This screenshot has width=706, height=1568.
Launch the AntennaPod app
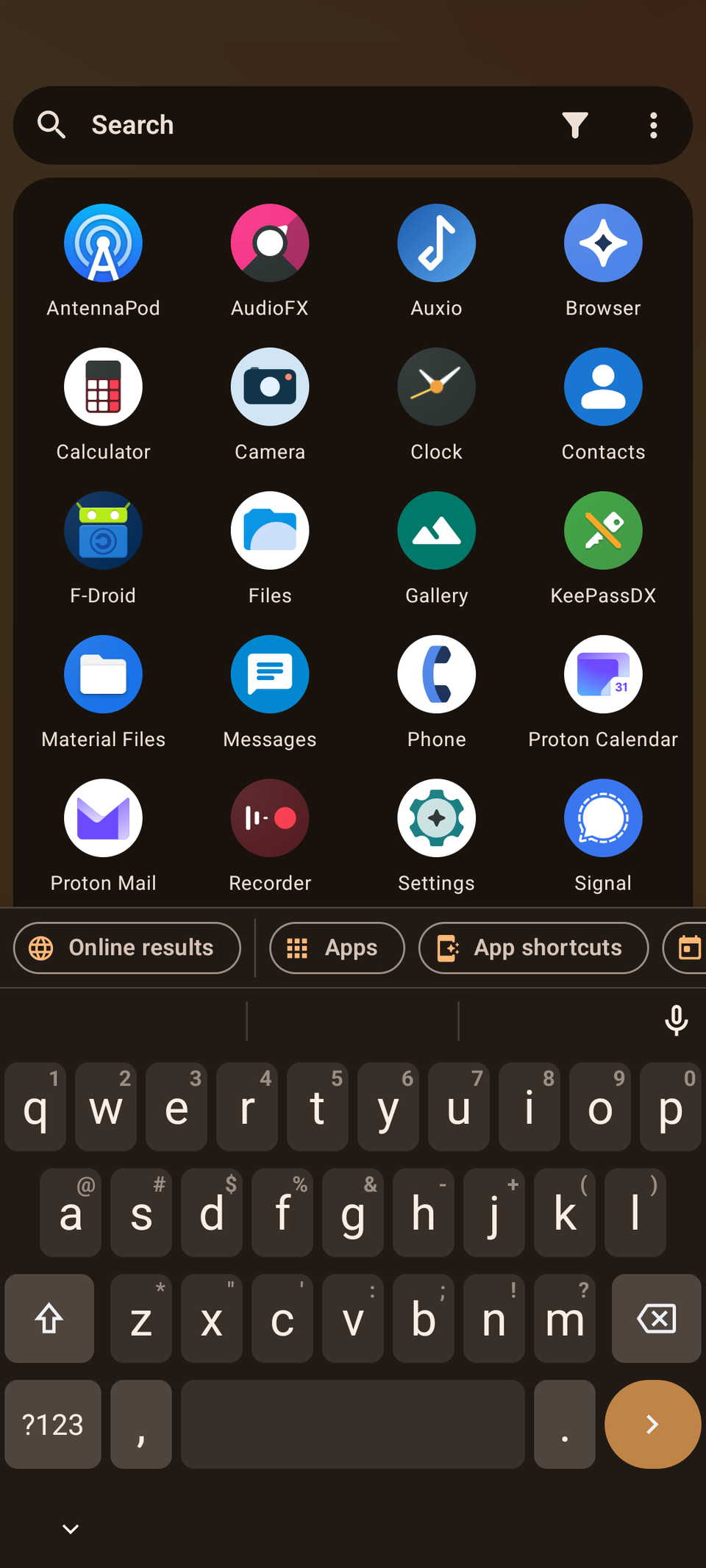pos(103,243)
